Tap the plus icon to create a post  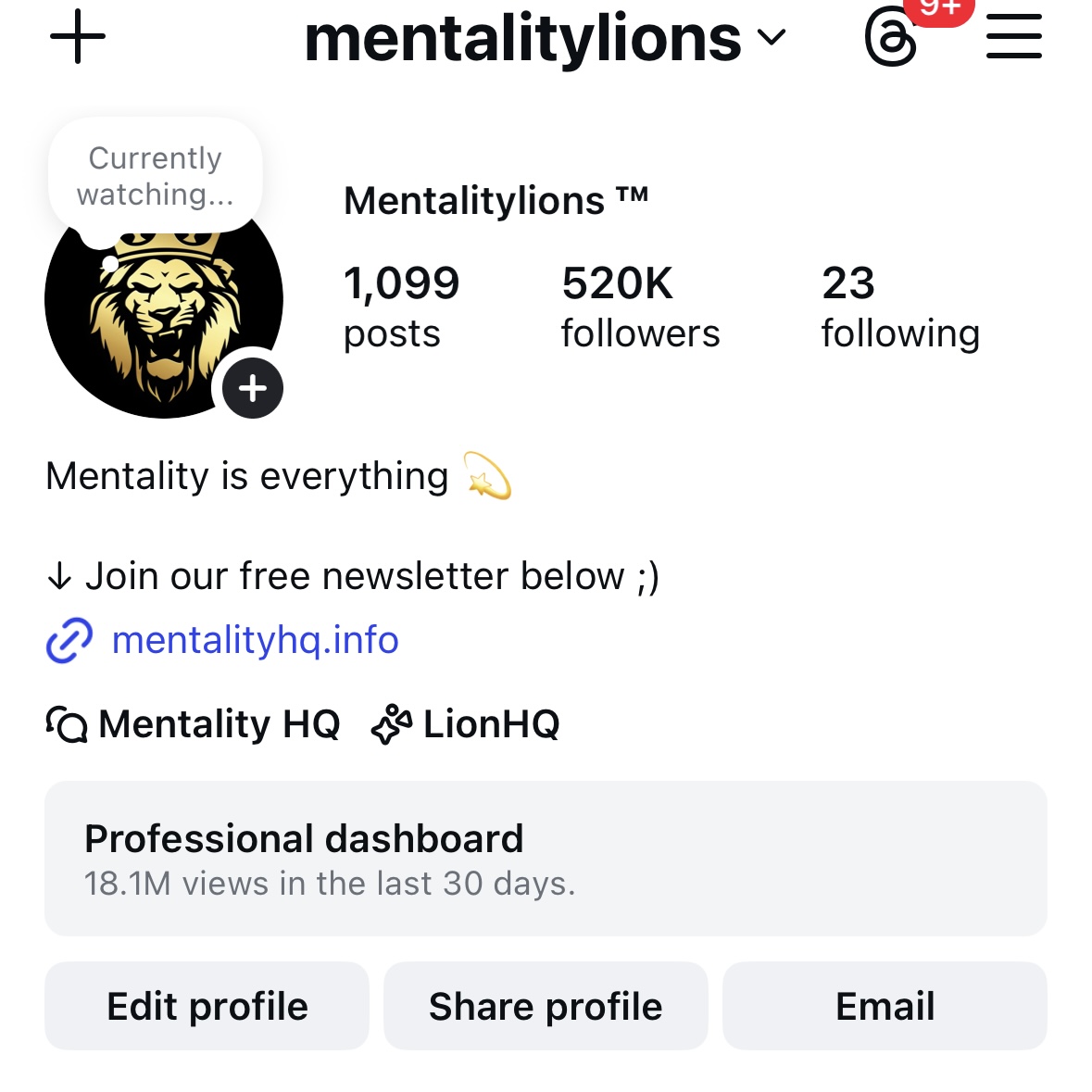(x=78, y=37)
